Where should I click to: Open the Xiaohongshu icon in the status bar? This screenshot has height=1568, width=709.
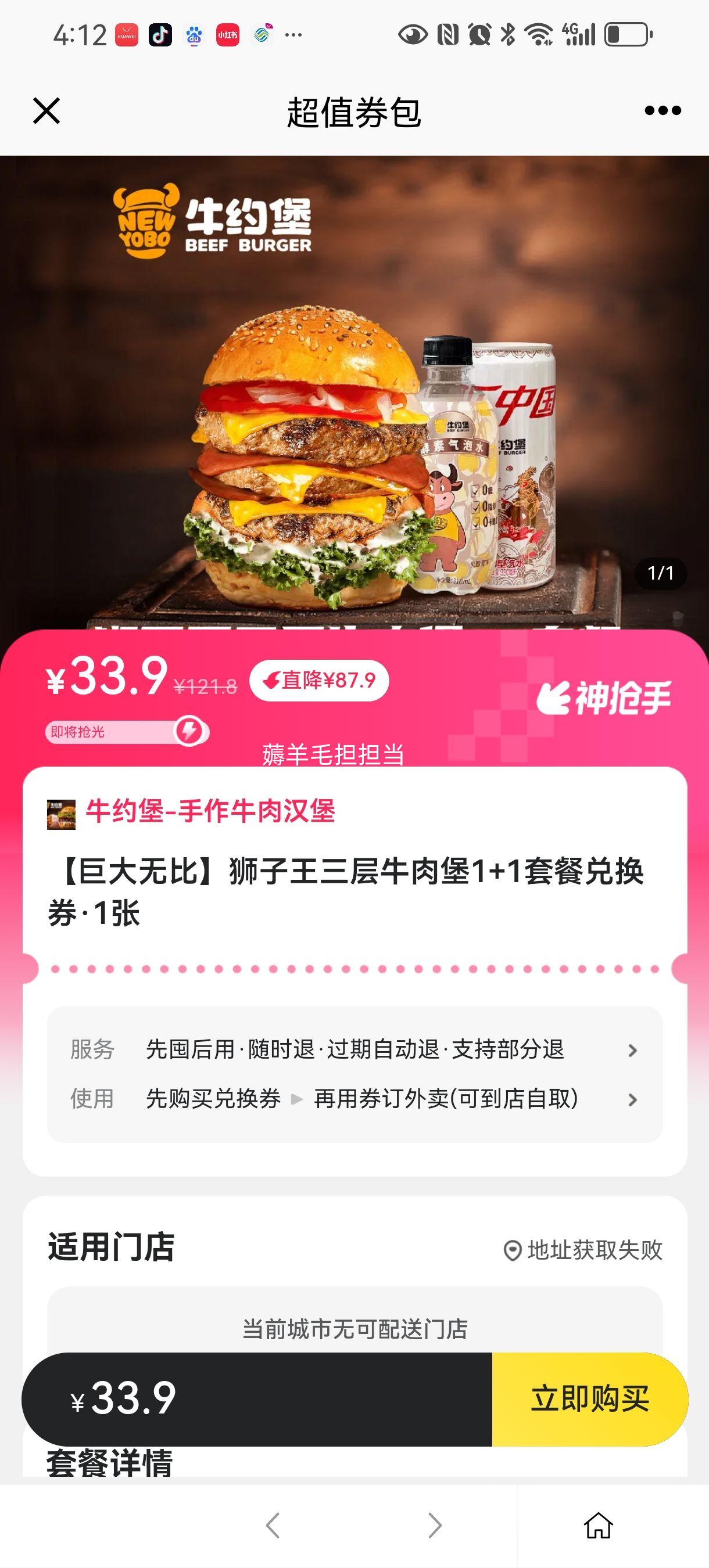[x=224, y=35]
